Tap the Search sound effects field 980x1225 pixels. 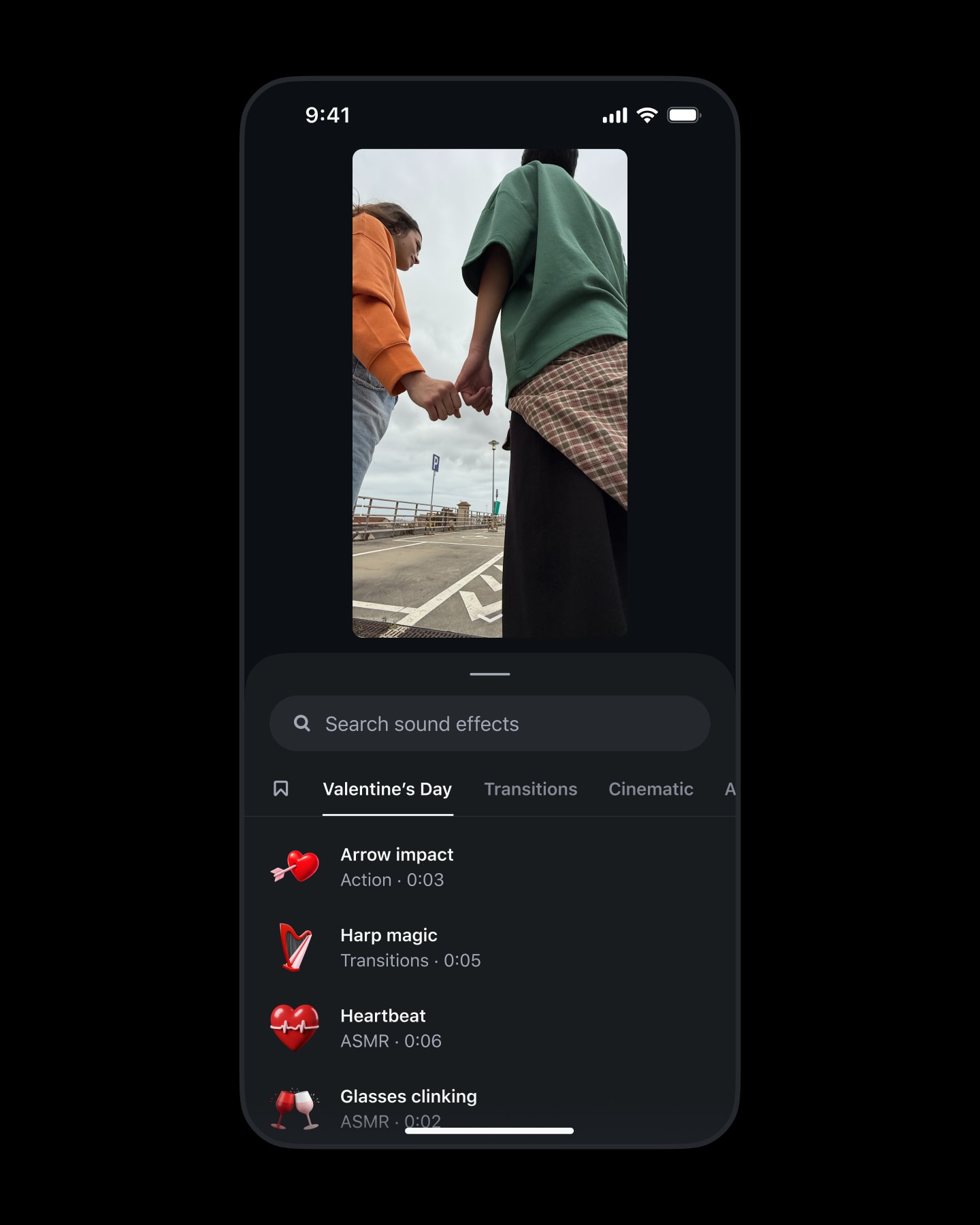[x=489, y=723]
